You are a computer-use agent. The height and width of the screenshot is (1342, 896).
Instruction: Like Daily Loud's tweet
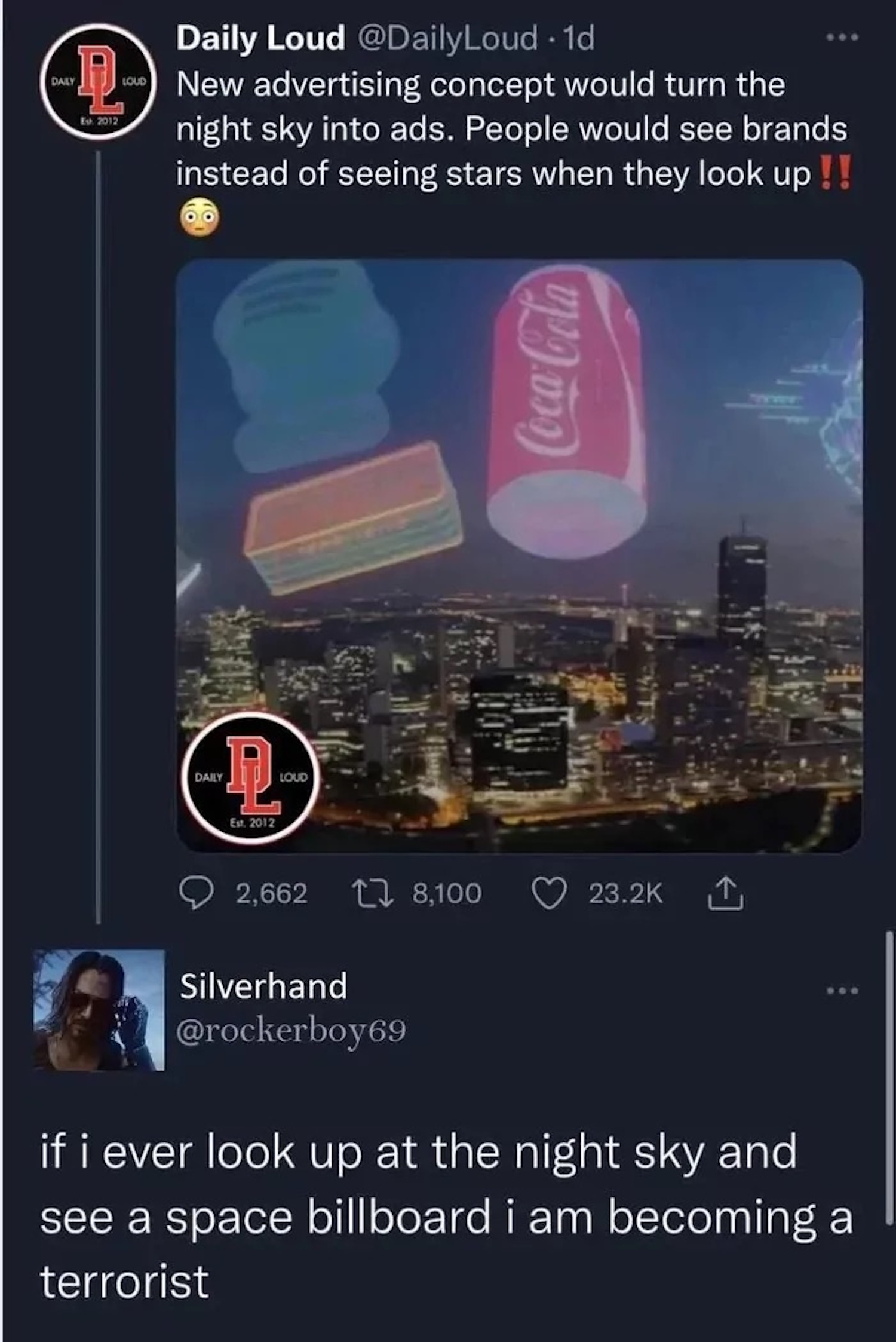coord(548,893)
